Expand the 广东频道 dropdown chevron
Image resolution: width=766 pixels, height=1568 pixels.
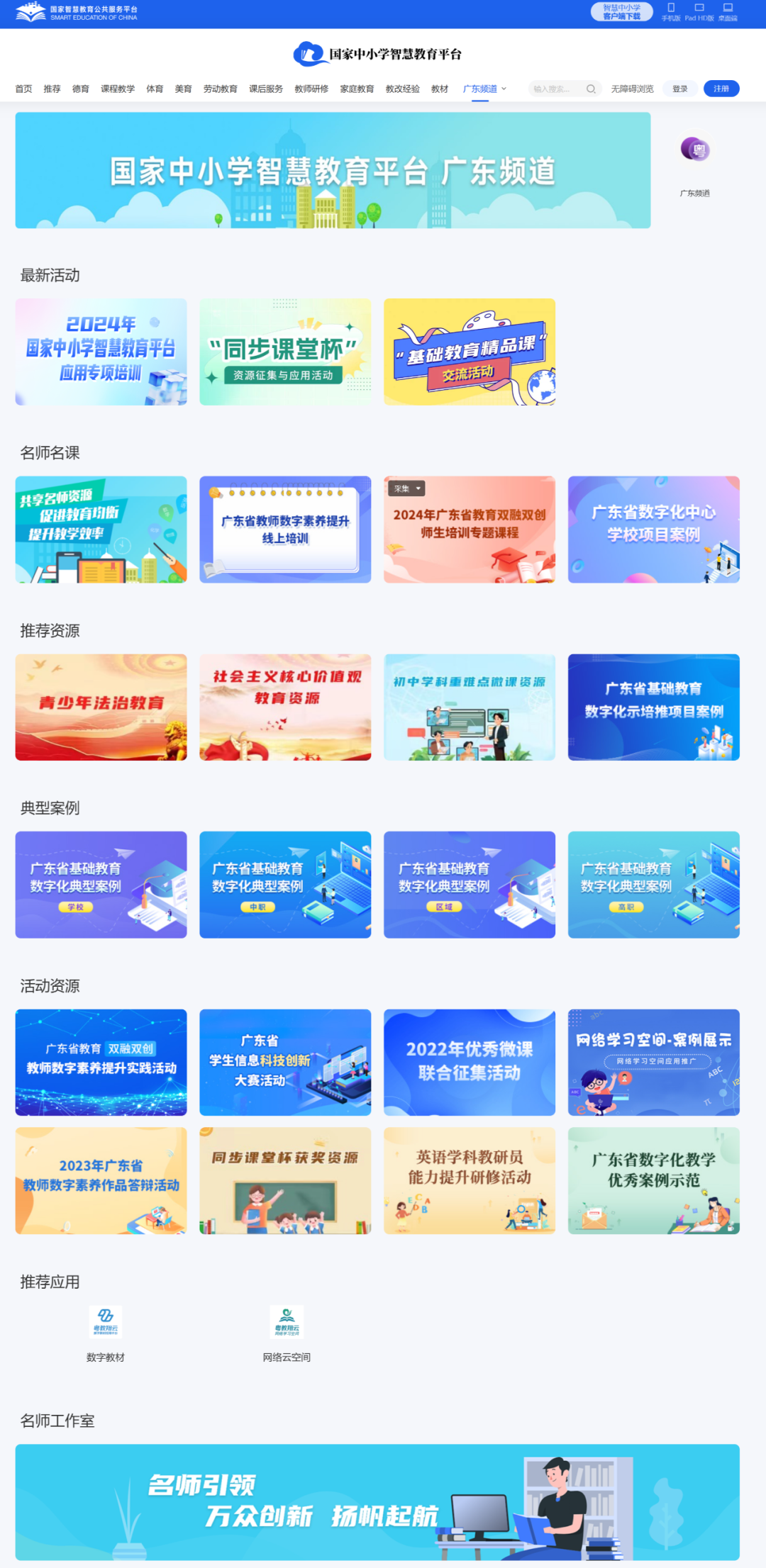[x=504, y=89]
